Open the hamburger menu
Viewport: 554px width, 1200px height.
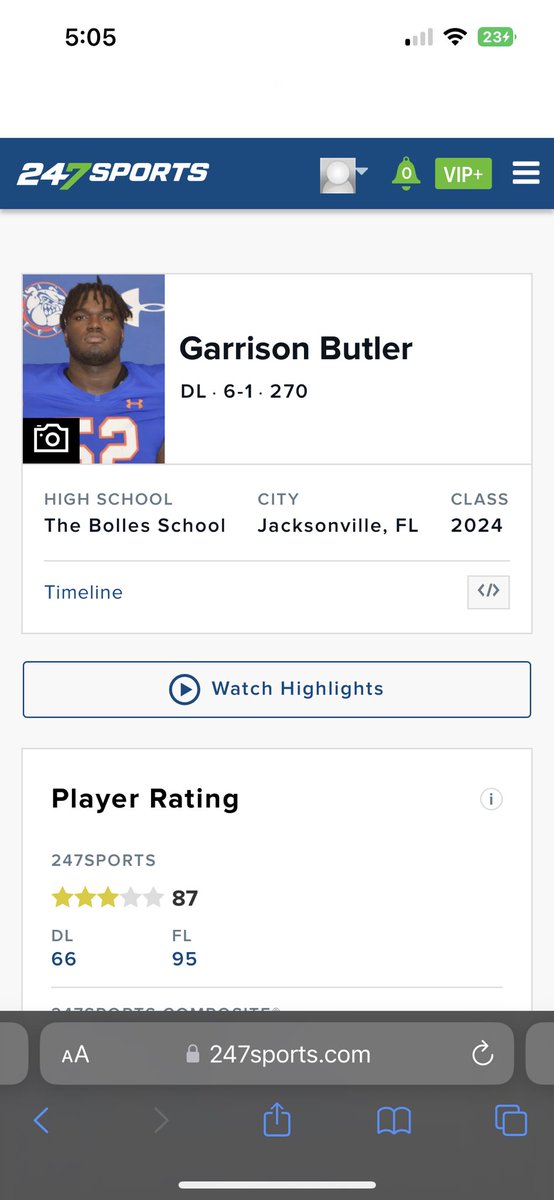[526, 174]
